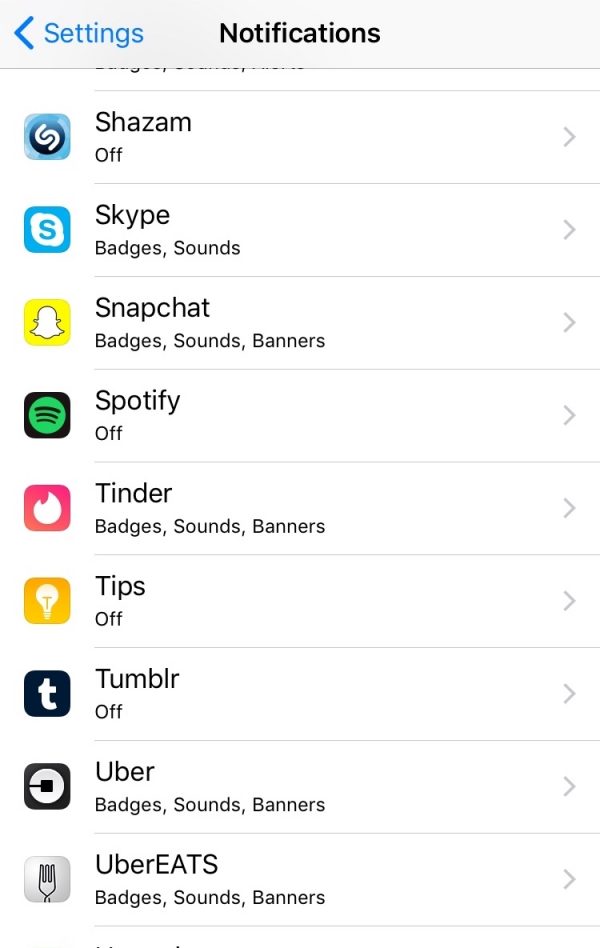This screenshot has height=948, width=600.
Task: Open Shazam notification settings
Action: click(300, 137)
